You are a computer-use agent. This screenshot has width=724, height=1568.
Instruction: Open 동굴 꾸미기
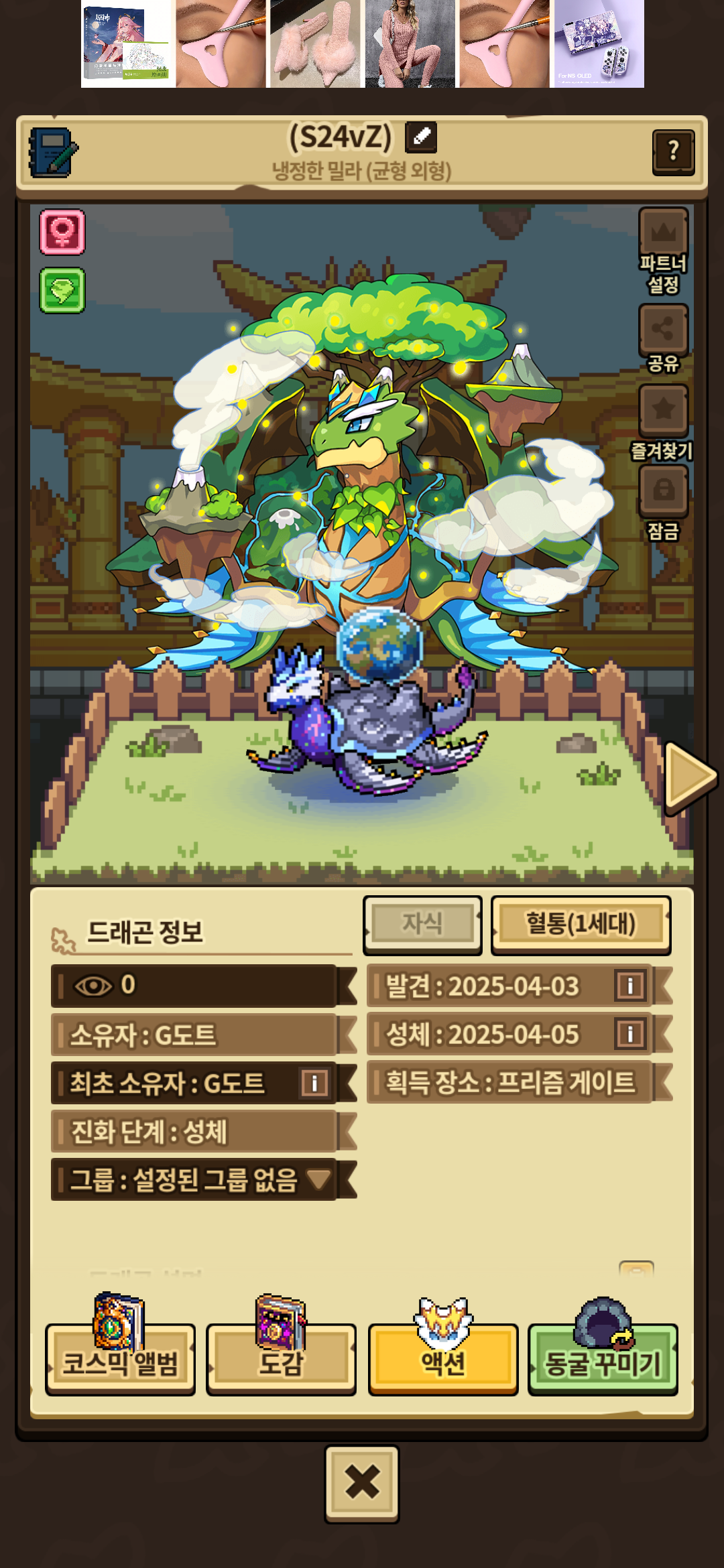603,1360
